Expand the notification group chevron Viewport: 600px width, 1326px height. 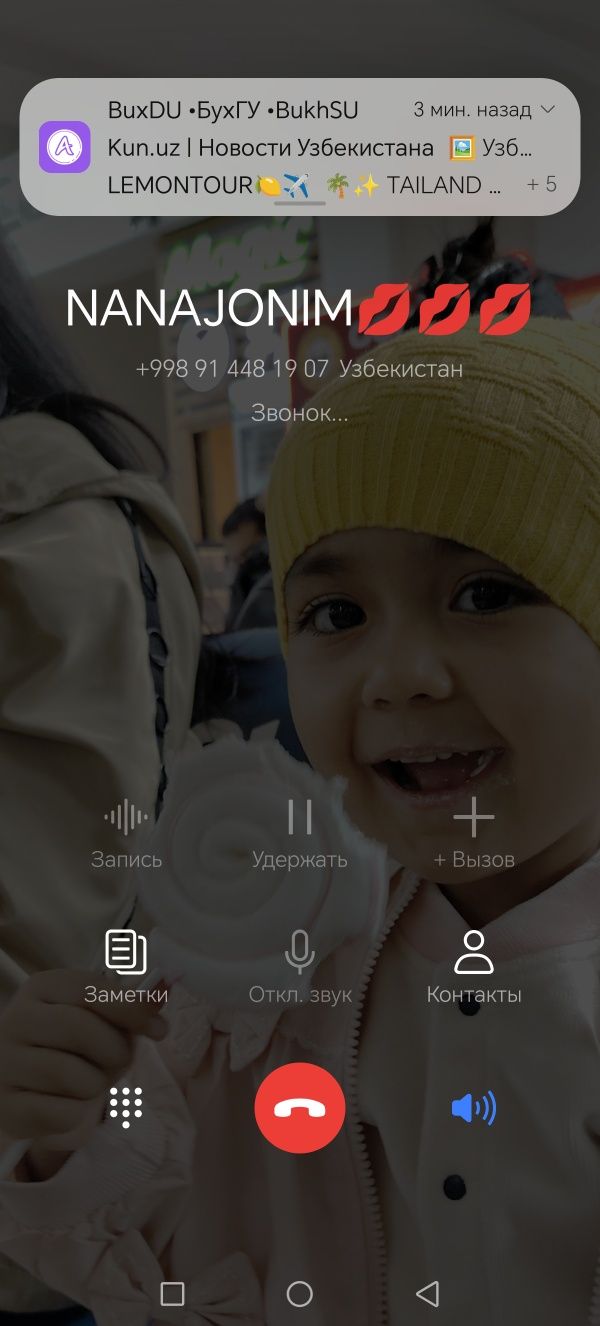pos(547,109)
